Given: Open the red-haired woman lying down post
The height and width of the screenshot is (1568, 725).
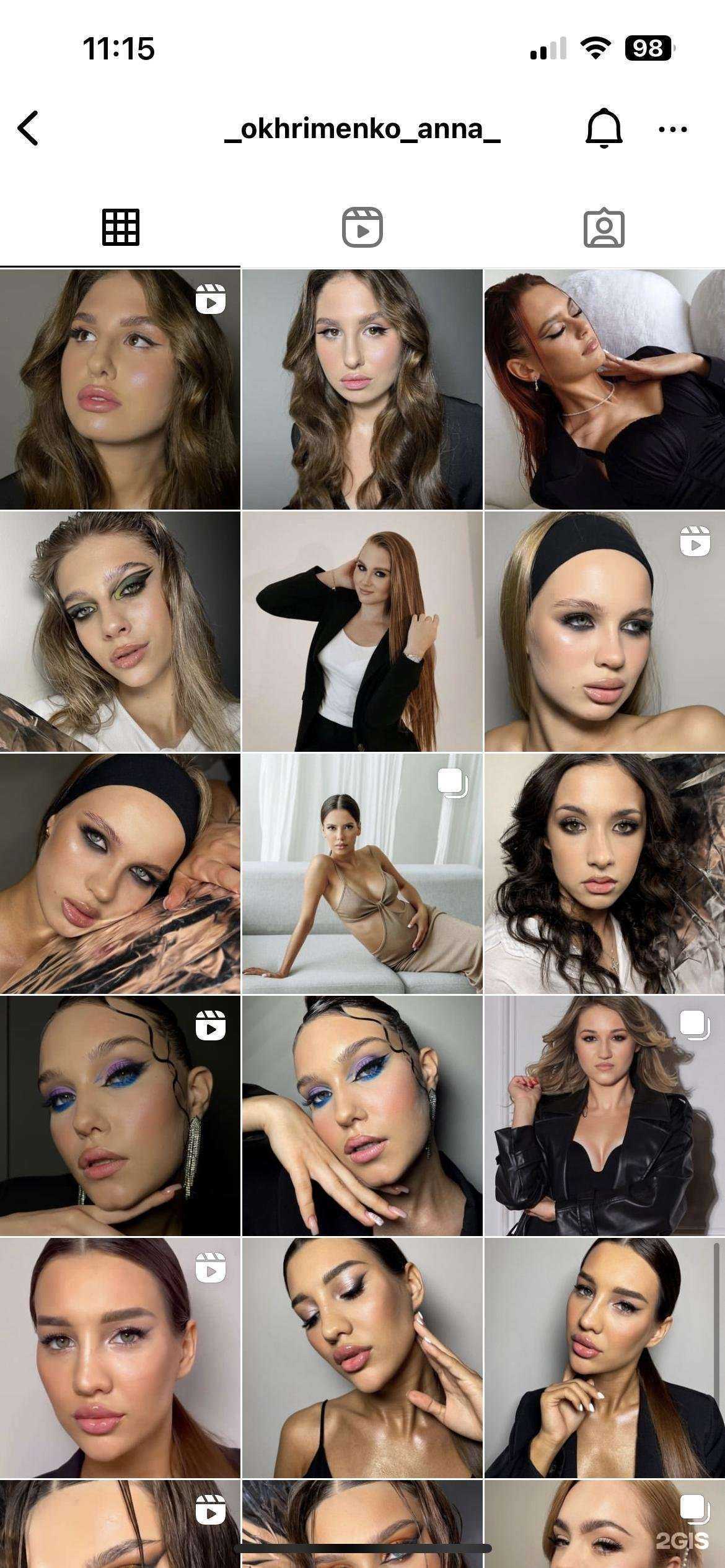Looking at the screenshot, I should [x=604, y=389].
